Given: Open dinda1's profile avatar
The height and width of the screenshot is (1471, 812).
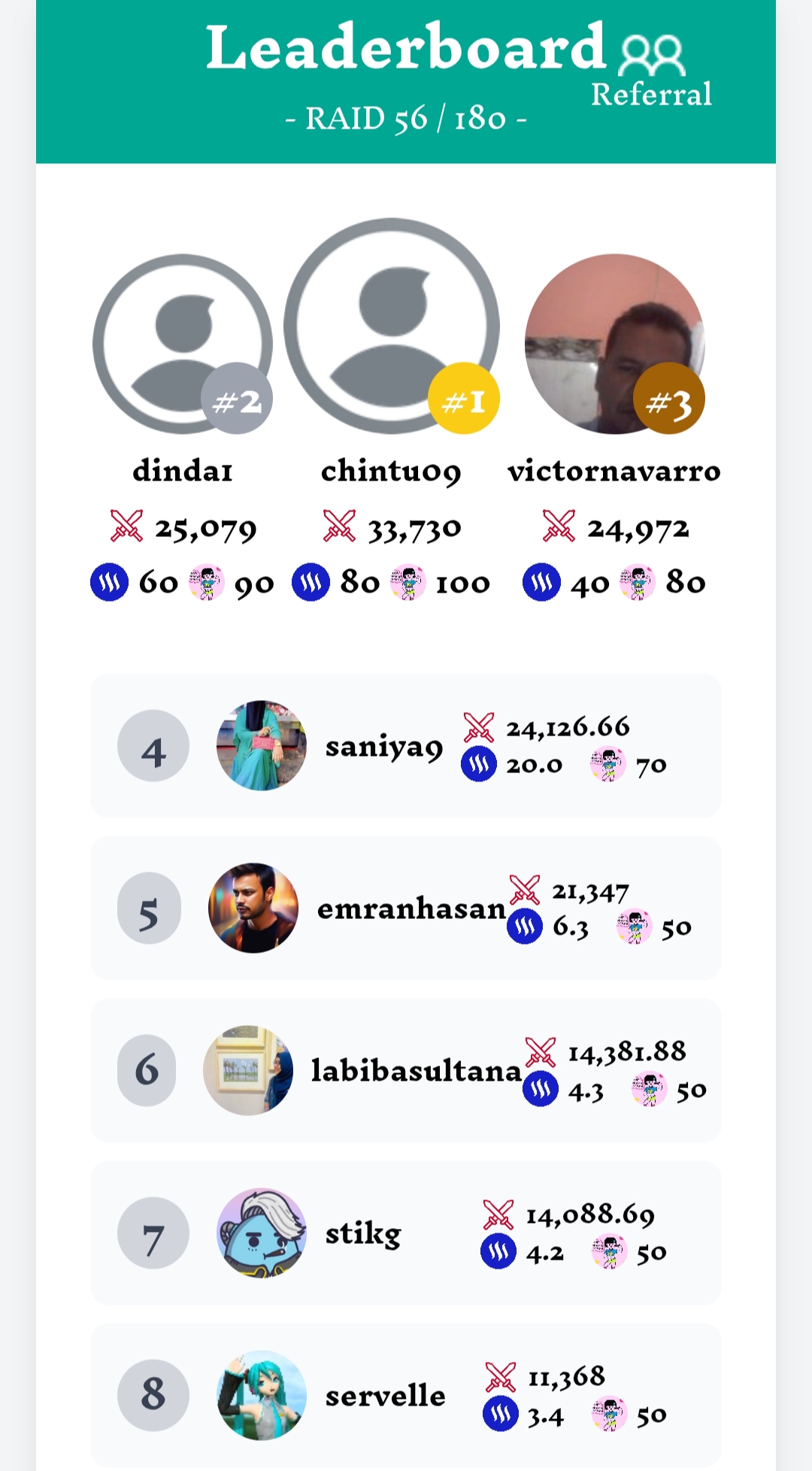Looking at the screenshot, I should pos(182,344).
